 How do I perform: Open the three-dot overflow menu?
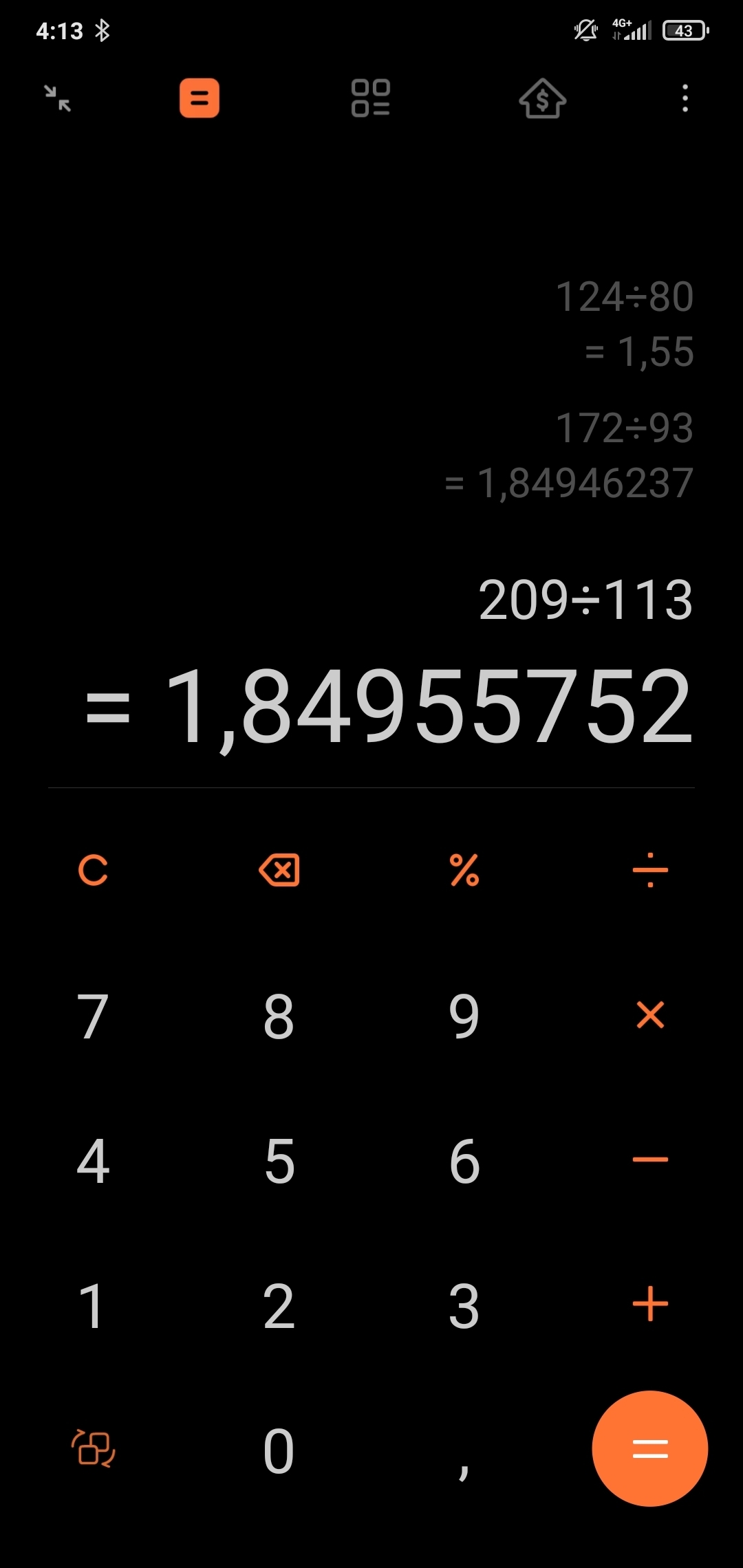(685, 98)
